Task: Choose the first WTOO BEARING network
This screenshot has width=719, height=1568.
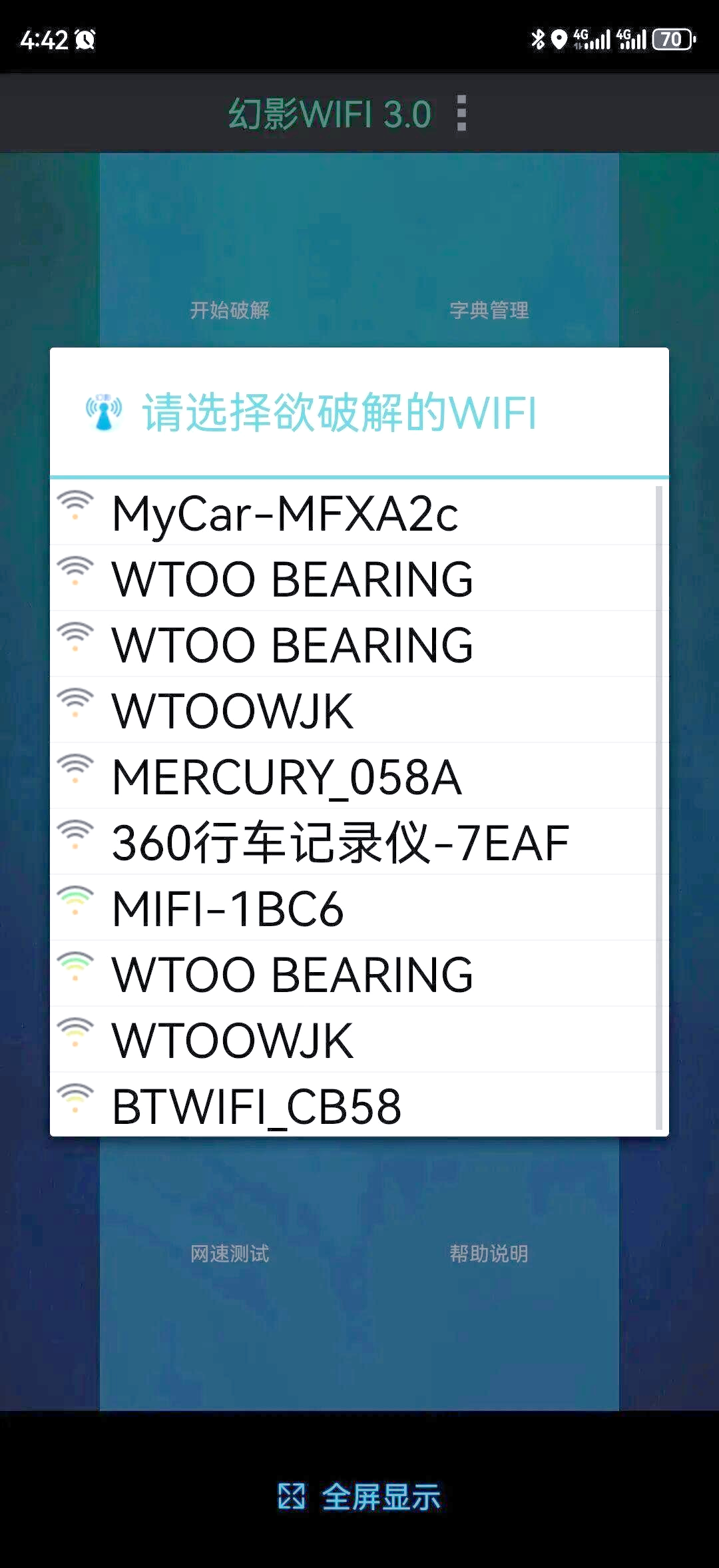Action: click(293, 578)
